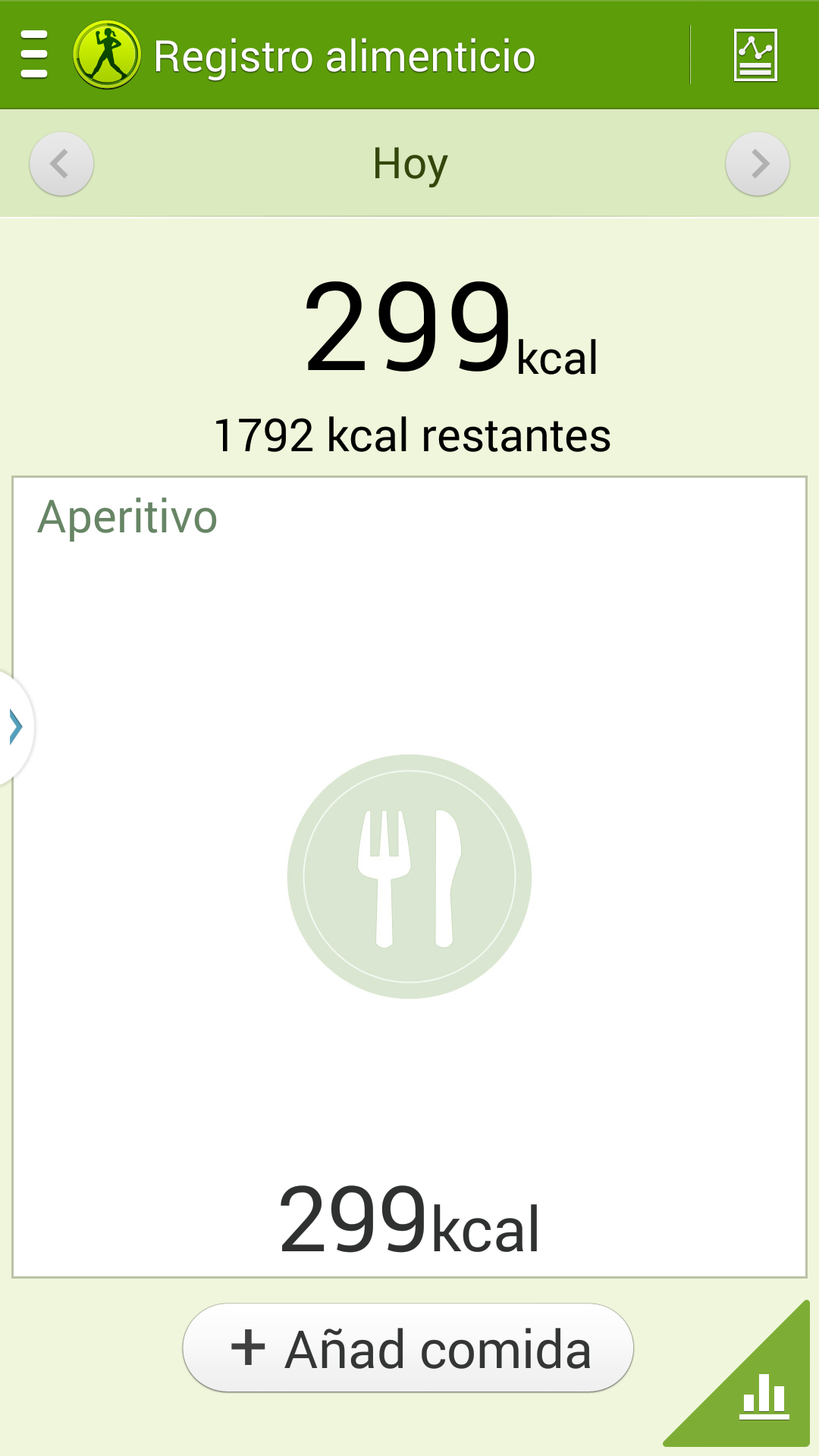This screenshot has height=1456, width=819.
Task: Open the bar chart statistics corner
Action: coord(762,1395)
